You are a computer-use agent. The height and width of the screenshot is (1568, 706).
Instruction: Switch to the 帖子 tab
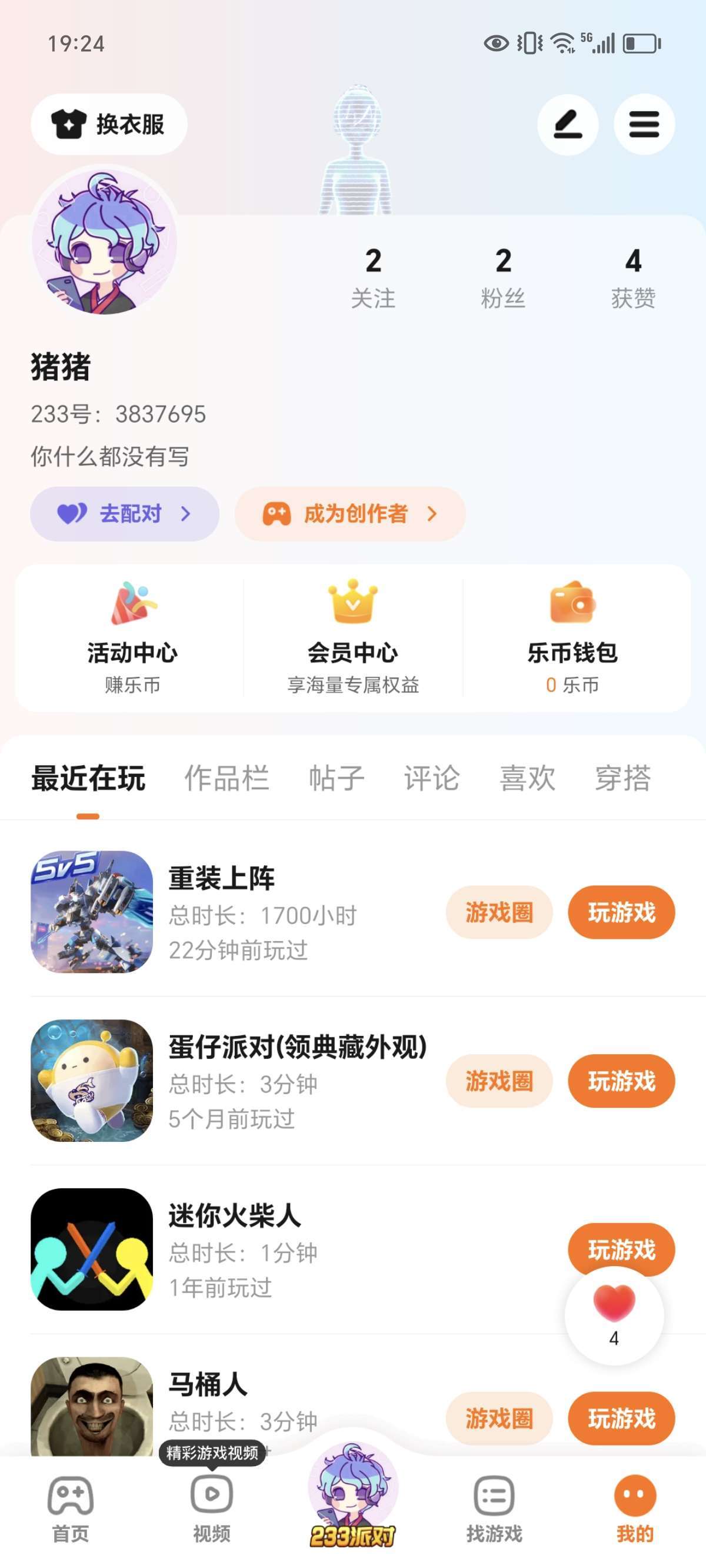click(x=337, y=778)
